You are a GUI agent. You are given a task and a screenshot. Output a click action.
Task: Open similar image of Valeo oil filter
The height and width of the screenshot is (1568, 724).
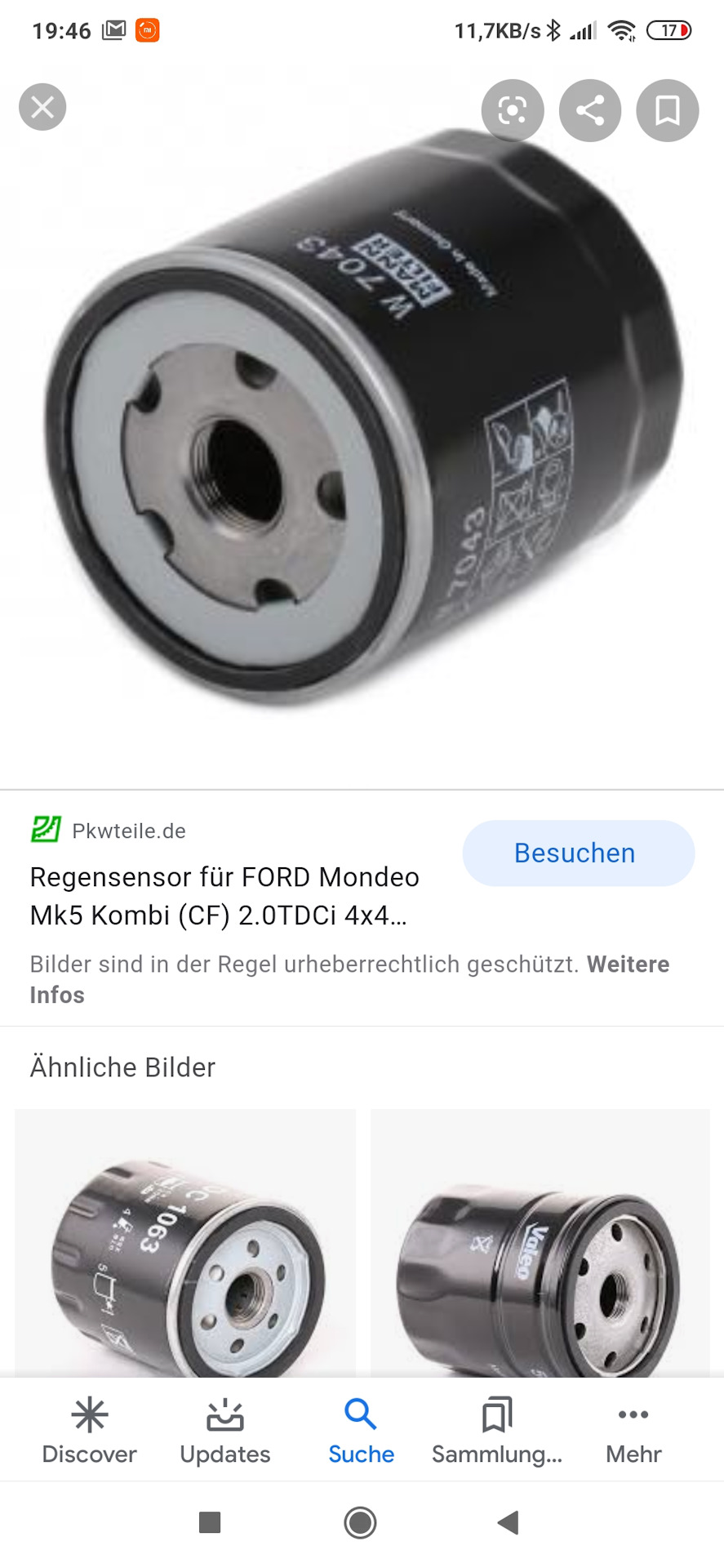coord(540,1241)
